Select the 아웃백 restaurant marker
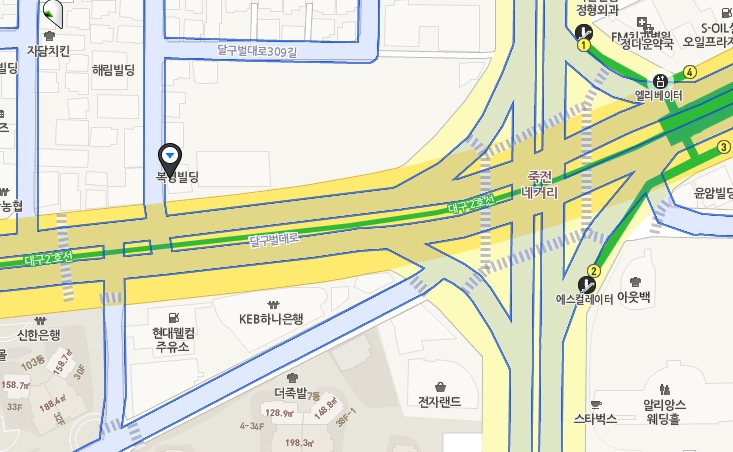Screen dimensions: 733x452 tap(633, 282)
